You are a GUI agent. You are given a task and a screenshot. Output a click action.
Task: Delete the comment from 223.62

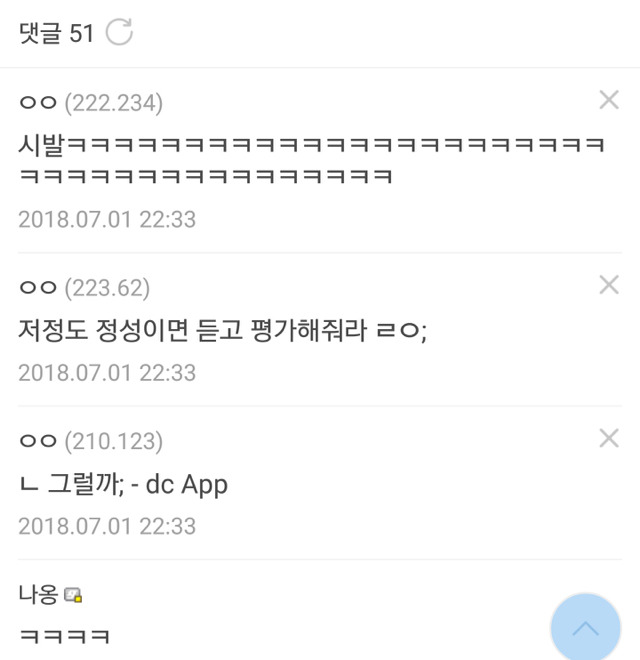[609, 285]
